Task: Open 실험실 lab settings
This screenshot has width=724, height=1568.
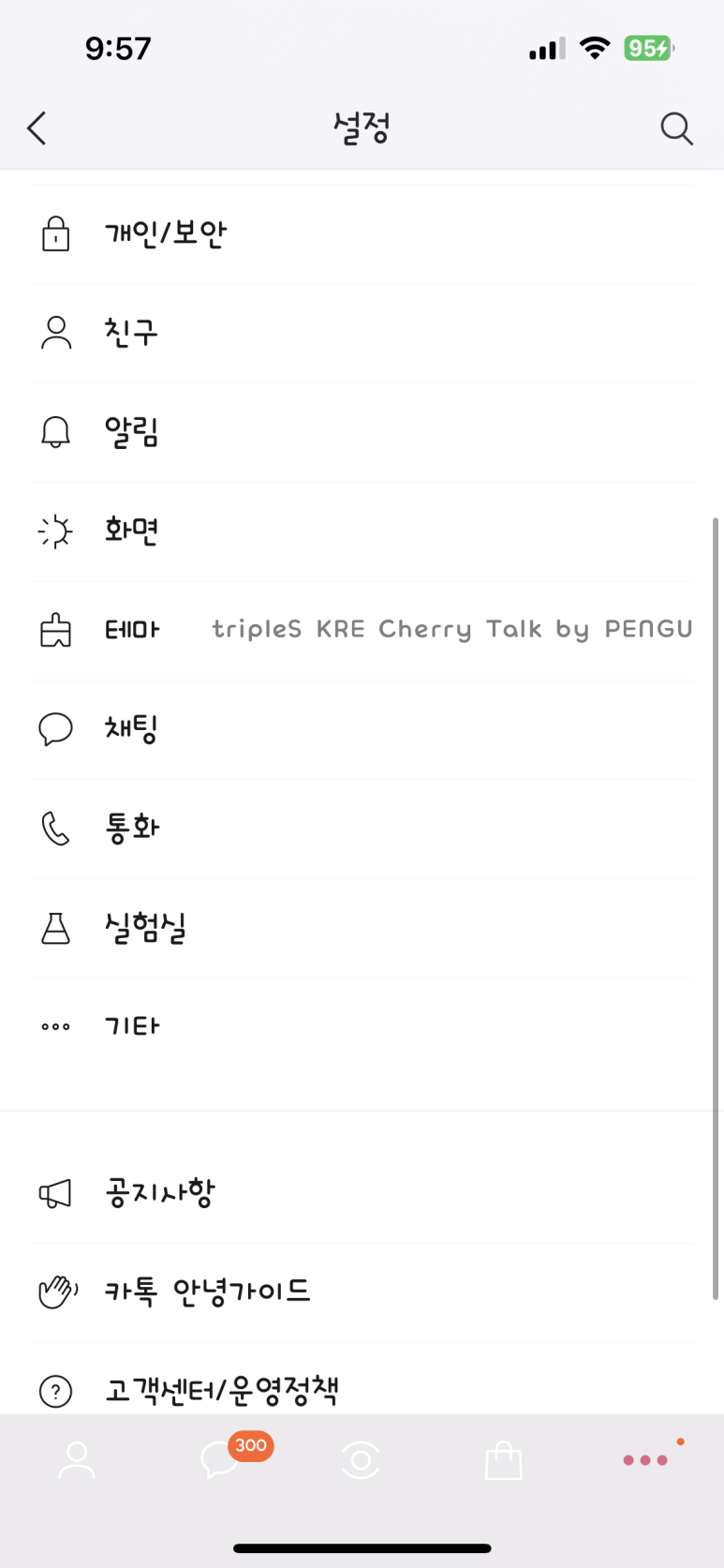Action: (x=362, y=928)
